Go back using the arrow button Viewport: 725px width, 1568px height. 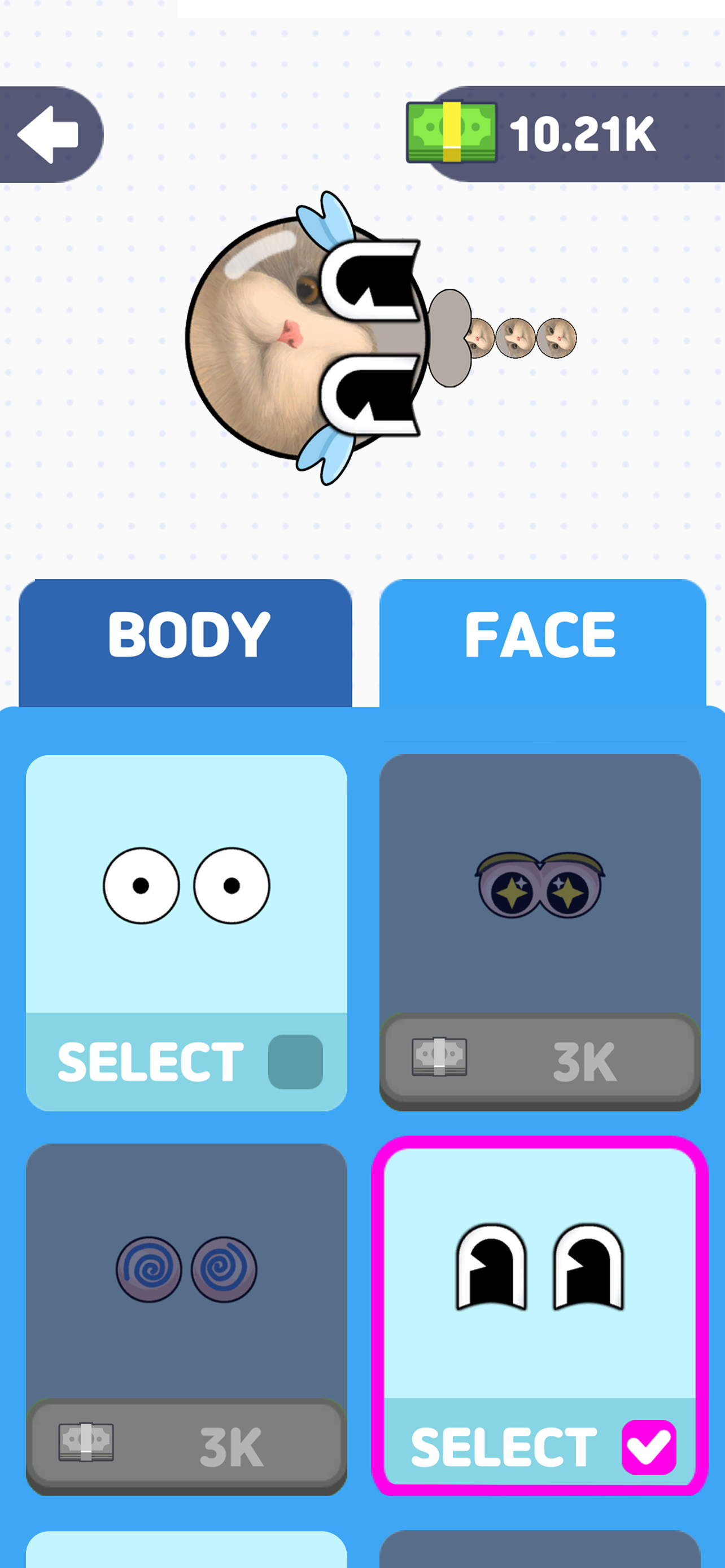click(x=49, y=134)
